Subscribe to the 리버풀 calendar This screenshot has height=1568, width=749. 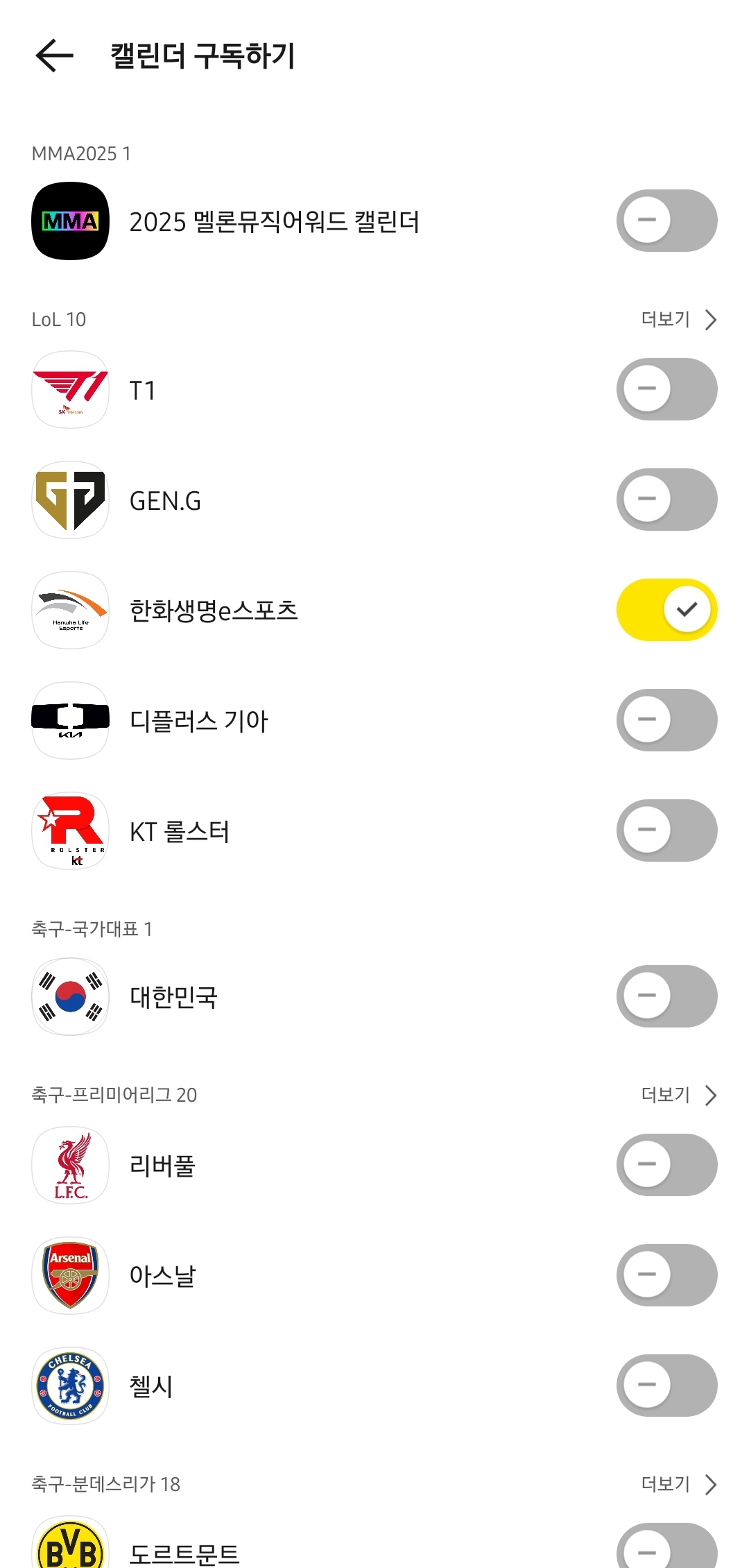[666, 1165]
